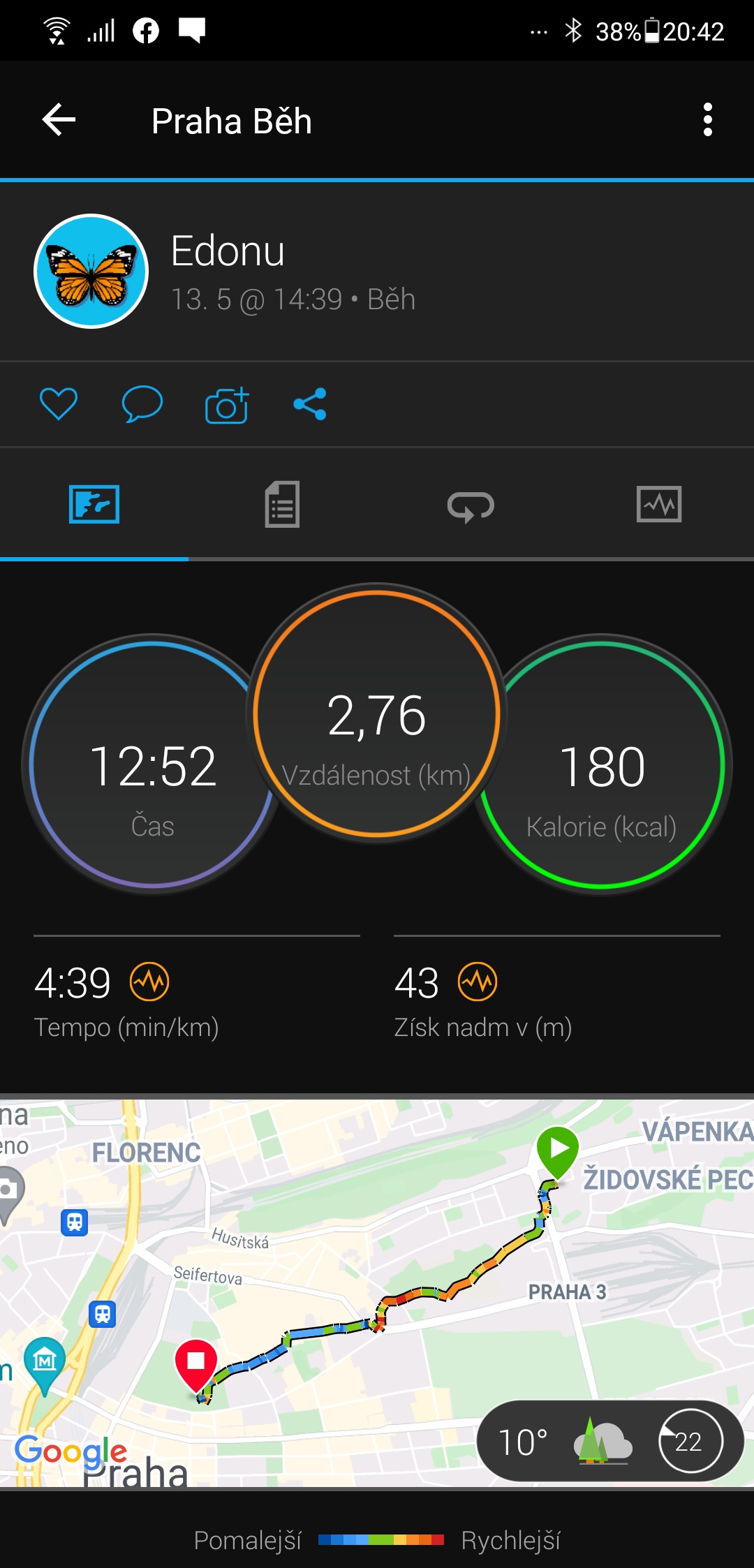Open weather details showing 10°
This screenshot has width=754, height=1568.
(610, 1441)
